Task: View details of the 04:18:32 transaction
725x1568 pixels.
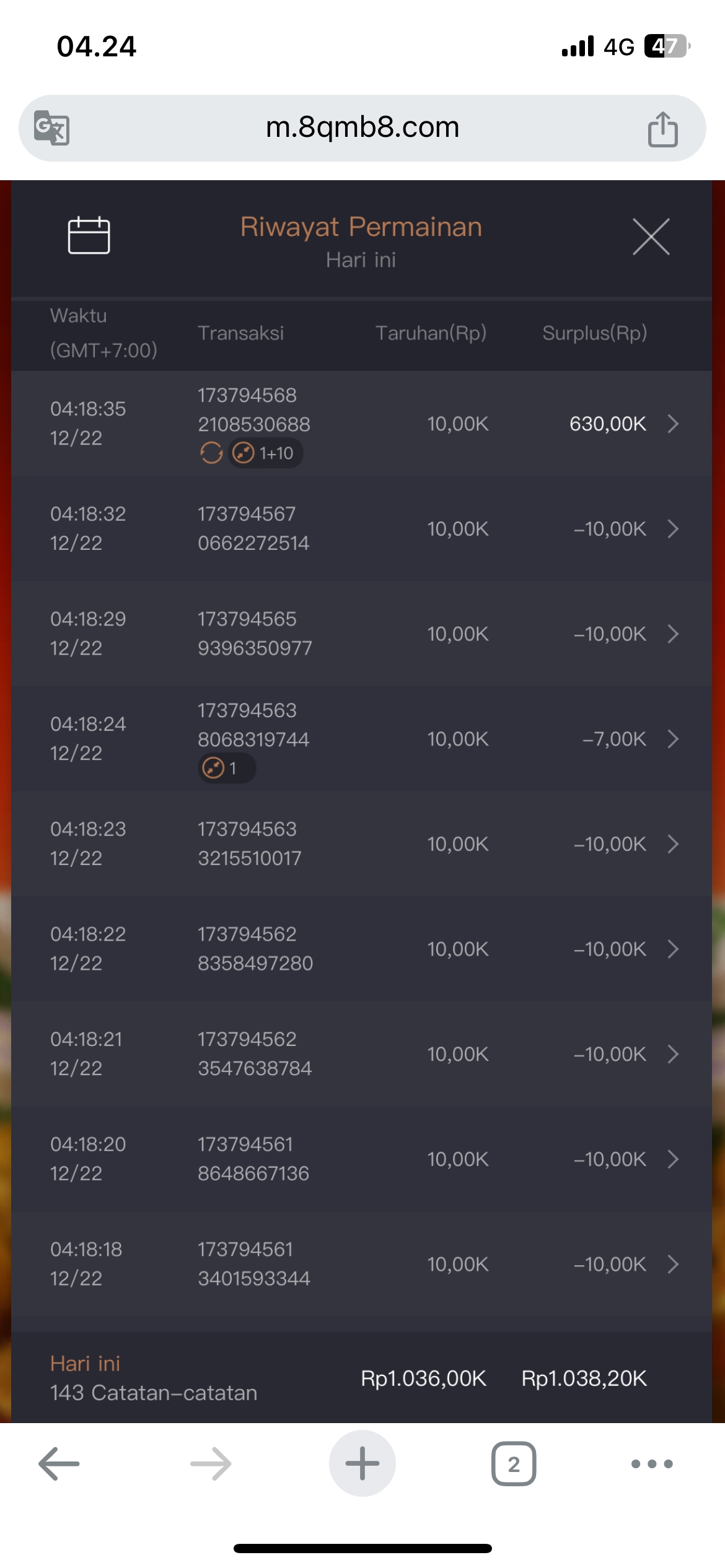Action: point(672,529)
